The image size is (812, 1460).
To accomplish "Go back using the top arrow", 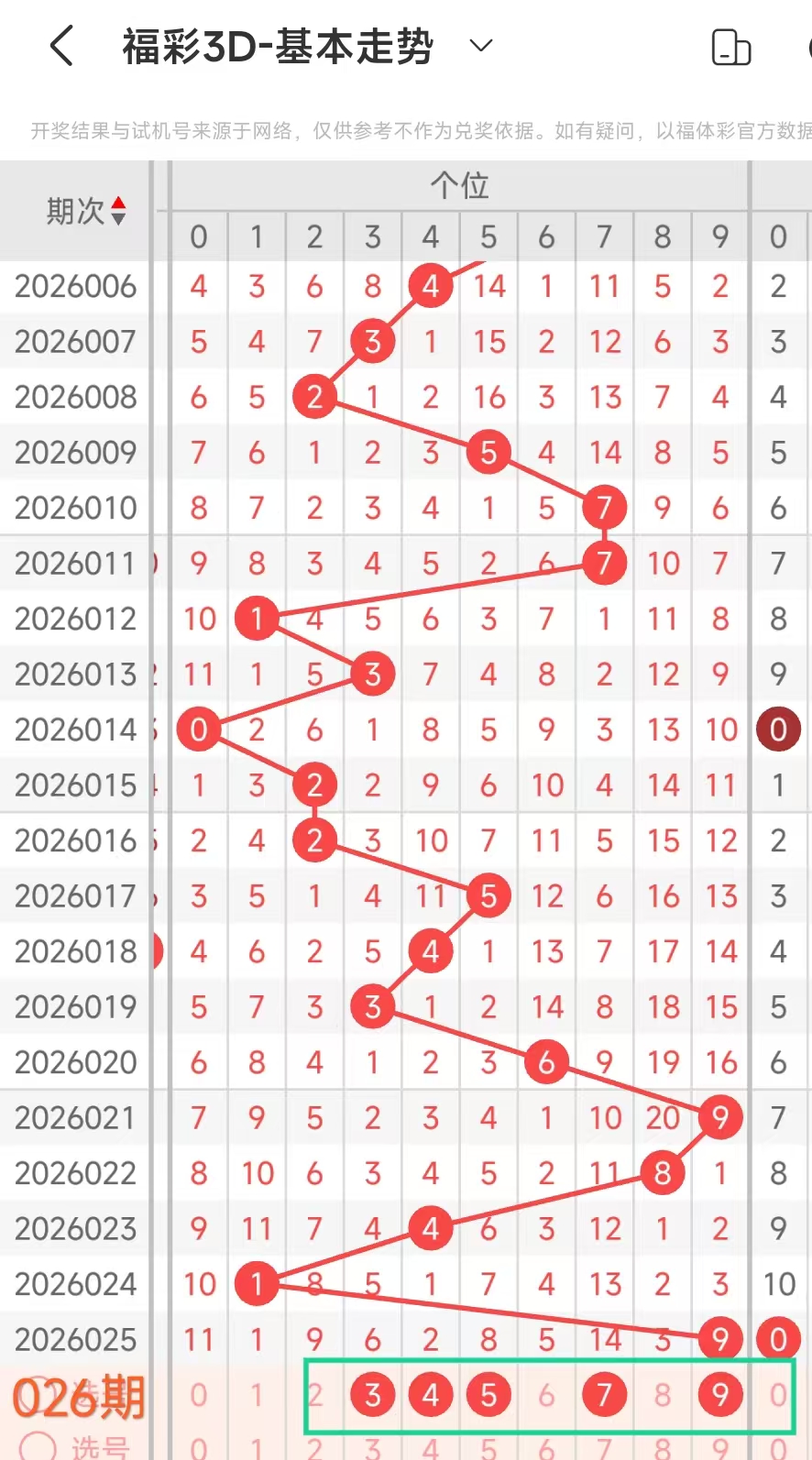I will click(x=61, y=46).
